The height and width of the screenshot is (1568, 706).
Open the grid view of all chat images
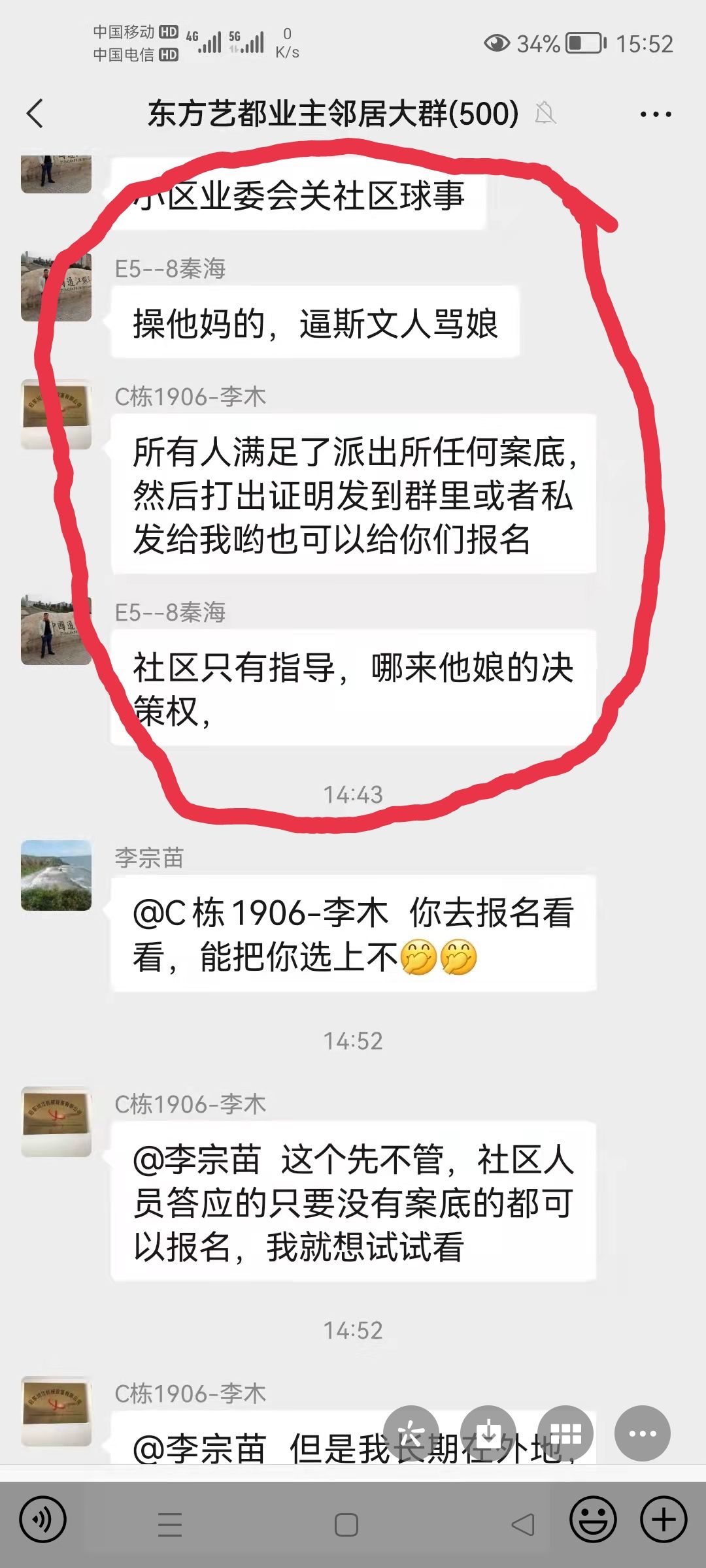click(x=565, y=1433)
